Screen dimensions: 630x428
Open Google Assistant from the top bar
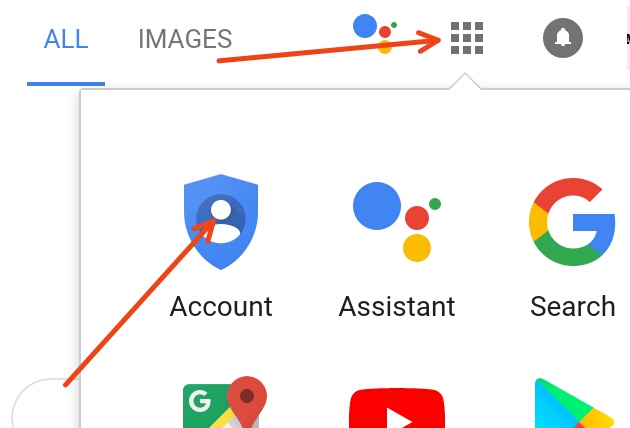click(375, 33)
